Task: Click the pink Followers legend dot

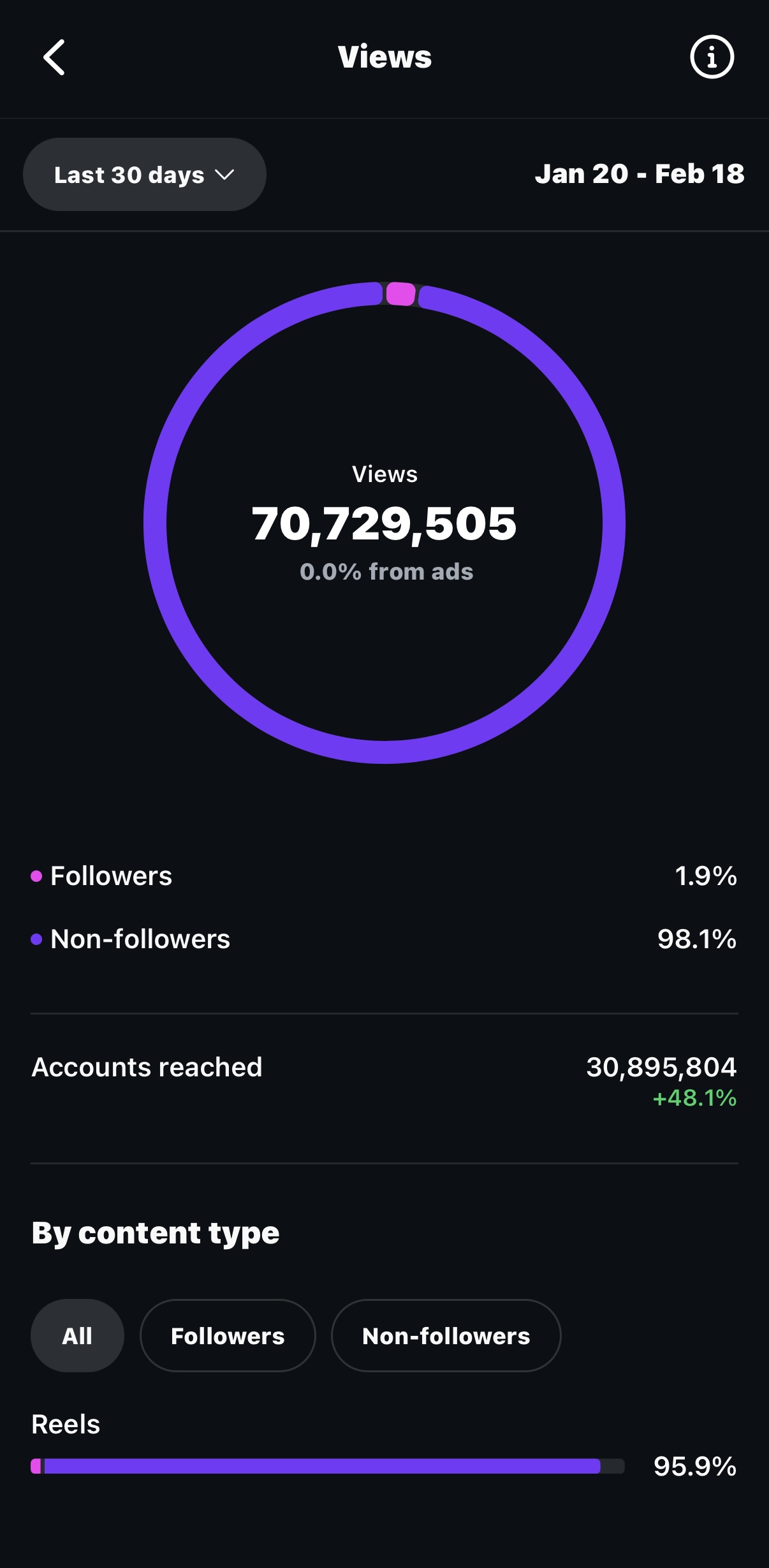Action: click(38, 877)
